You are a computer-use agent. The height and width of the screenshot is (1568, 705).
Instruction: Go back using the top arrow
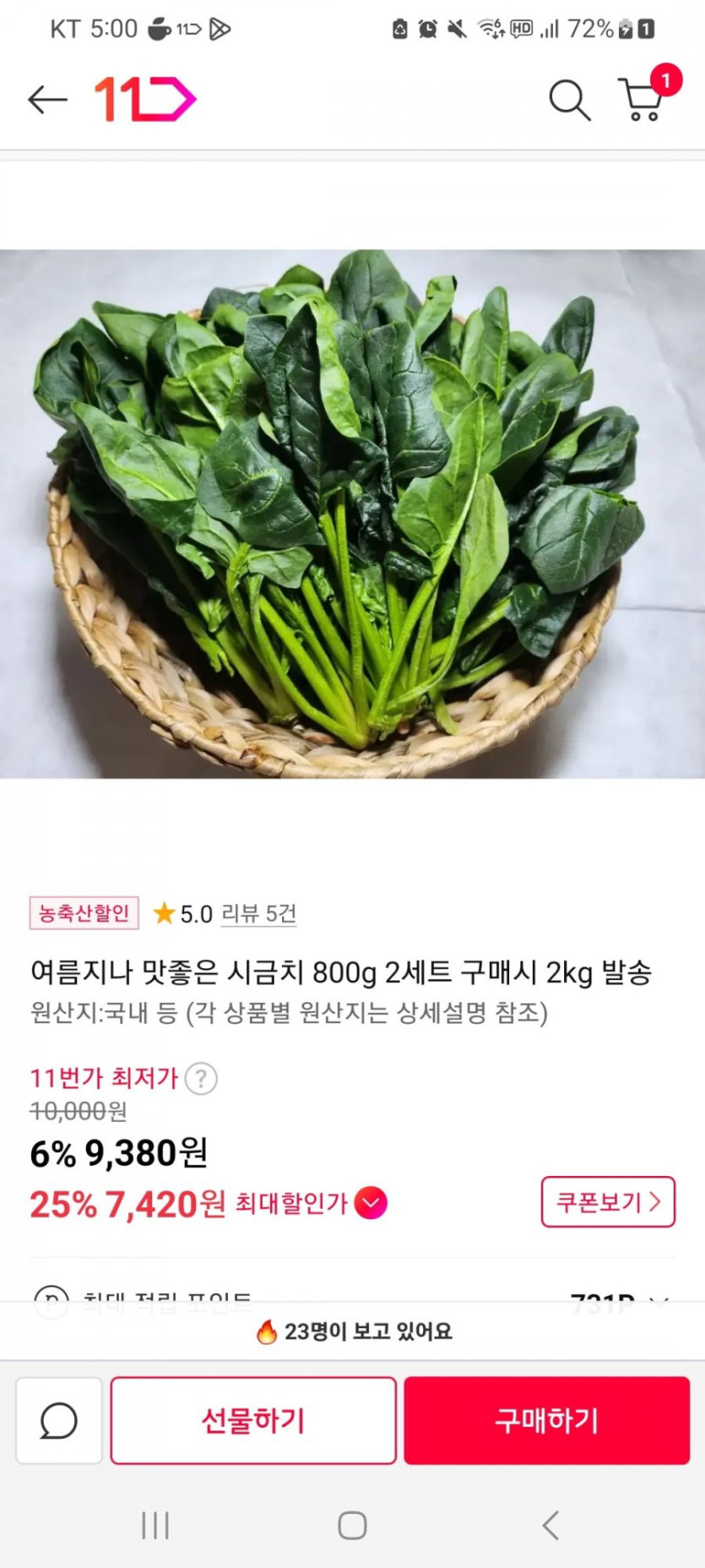coord(47,100)
